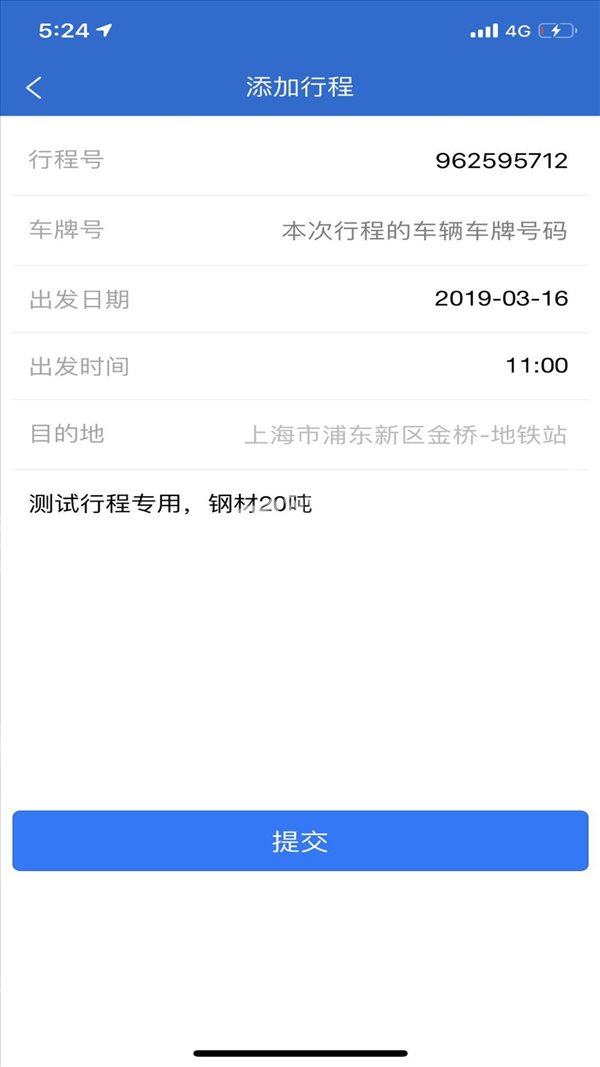Edit the remarks text 测试行程专用
This screenshot has height=1067, width=600.
(170, 504)
